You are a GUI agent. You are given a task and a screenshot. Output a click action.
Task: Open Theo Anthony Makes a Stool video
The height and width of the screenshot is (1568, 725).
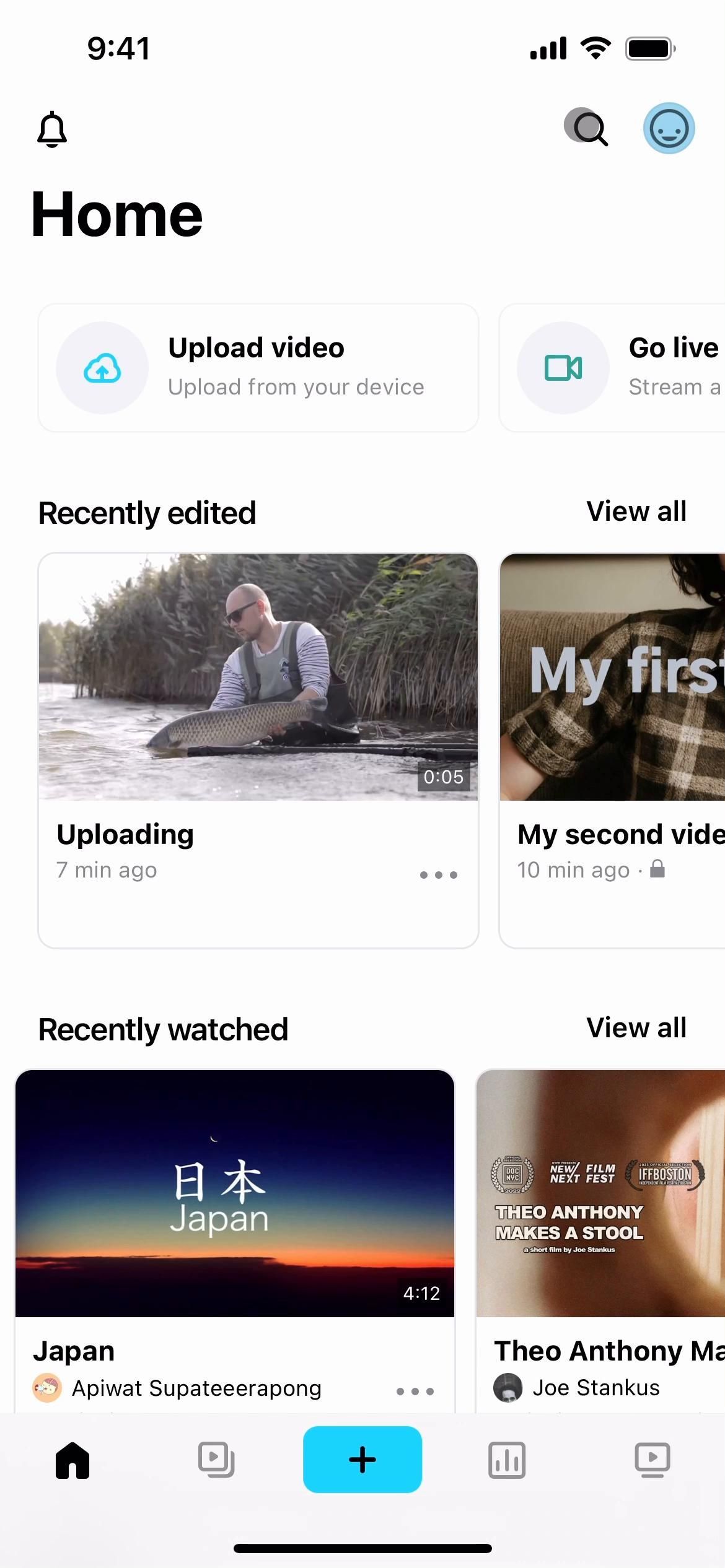(x=601, y=1193)
